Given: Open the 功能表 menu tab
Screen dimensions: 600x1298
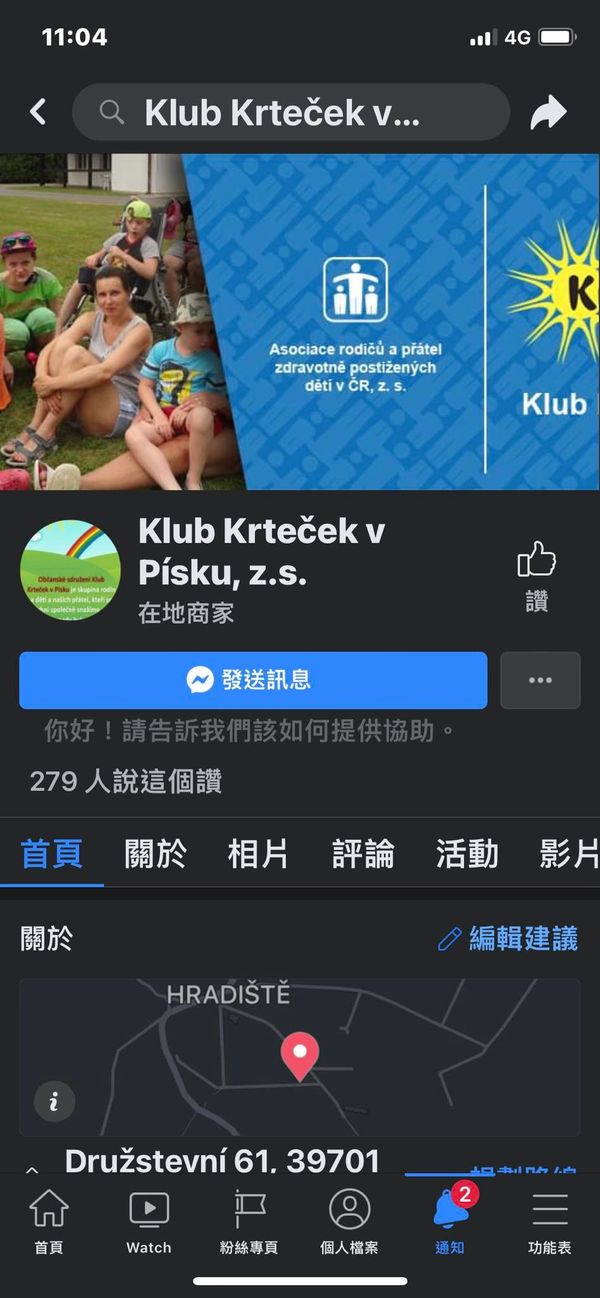Looking at the screenshot, I should point(550,1221).
